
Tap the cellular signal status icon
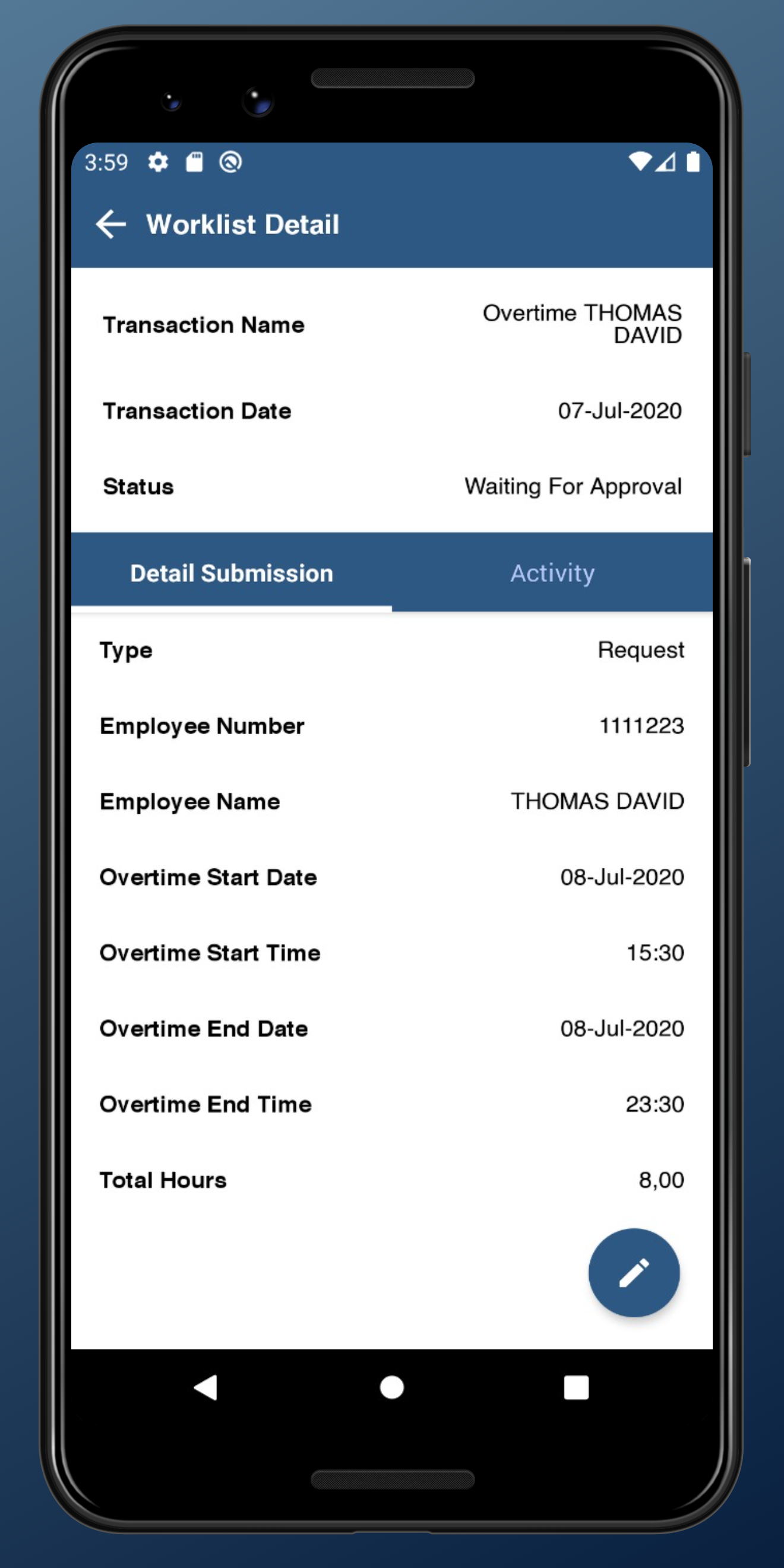[668, 162]
